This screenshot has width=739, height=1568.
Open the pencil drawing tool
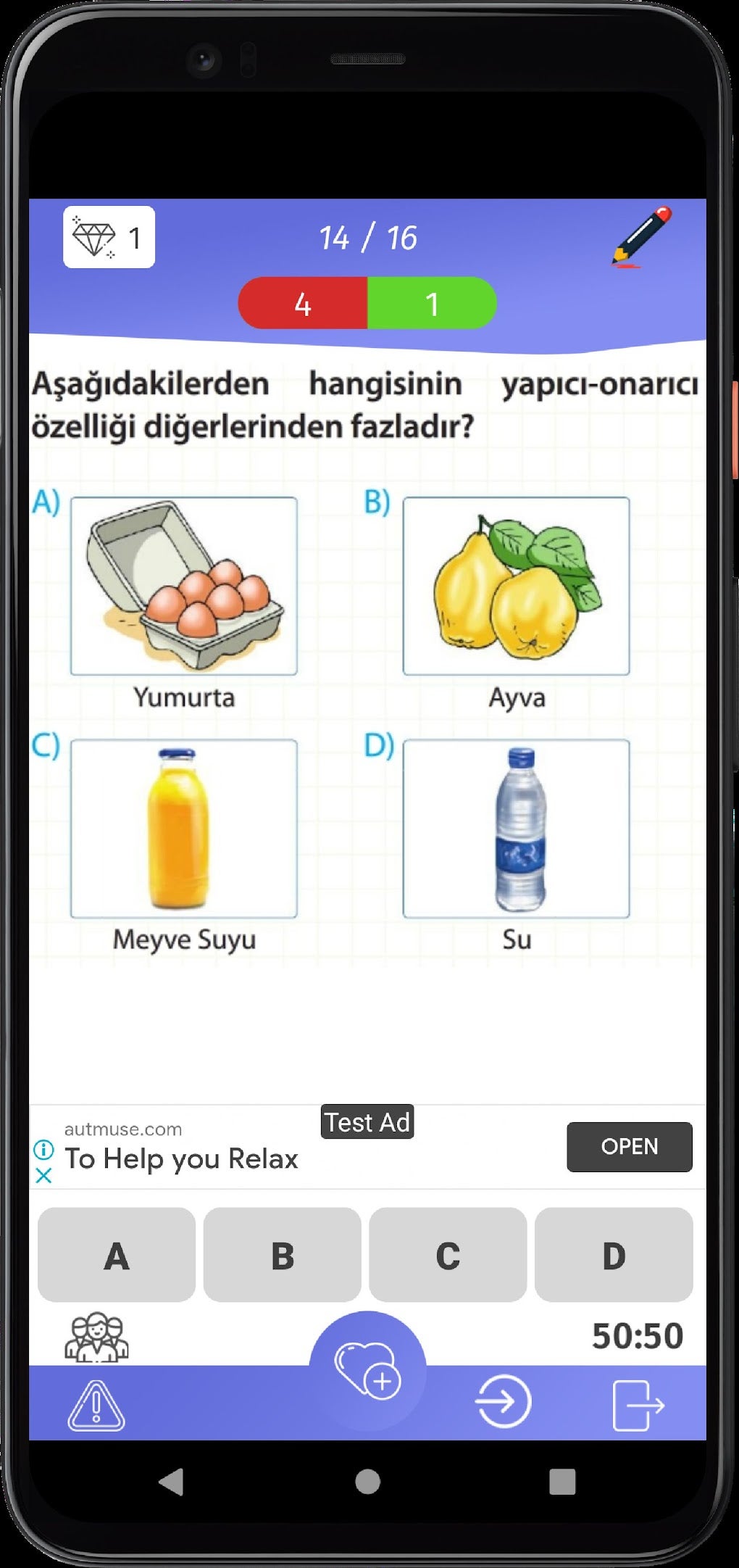[641, 237]
